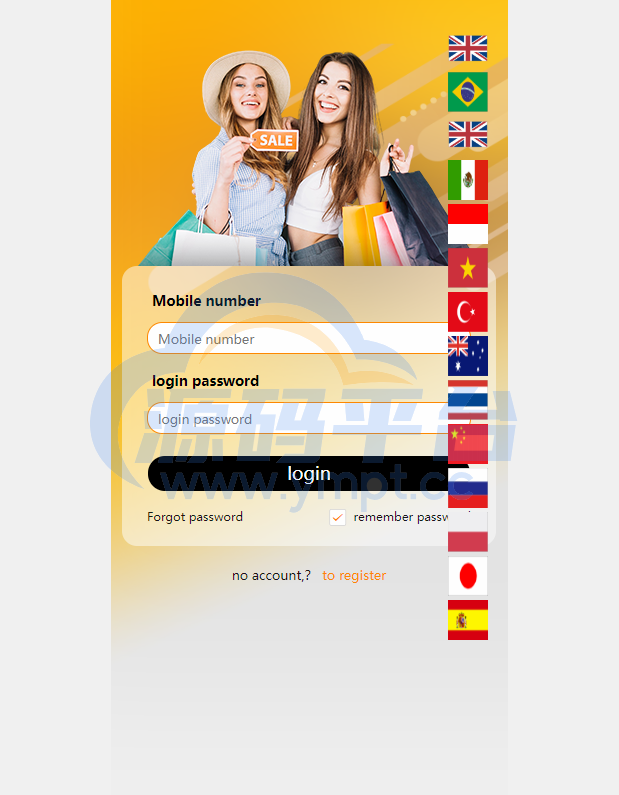This screenshot has width=619, height=795.
Task: Go to register a new account
Action: point(354,575)
